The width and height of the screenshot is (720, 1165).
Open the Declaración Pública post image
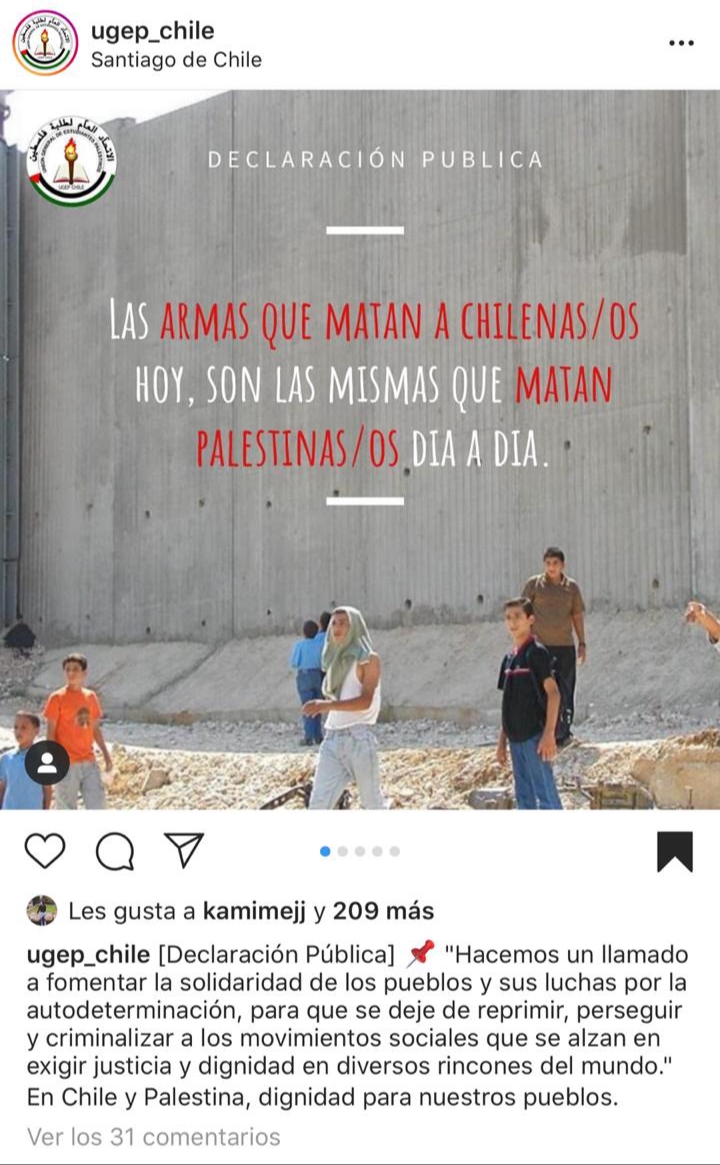[360, 450]
